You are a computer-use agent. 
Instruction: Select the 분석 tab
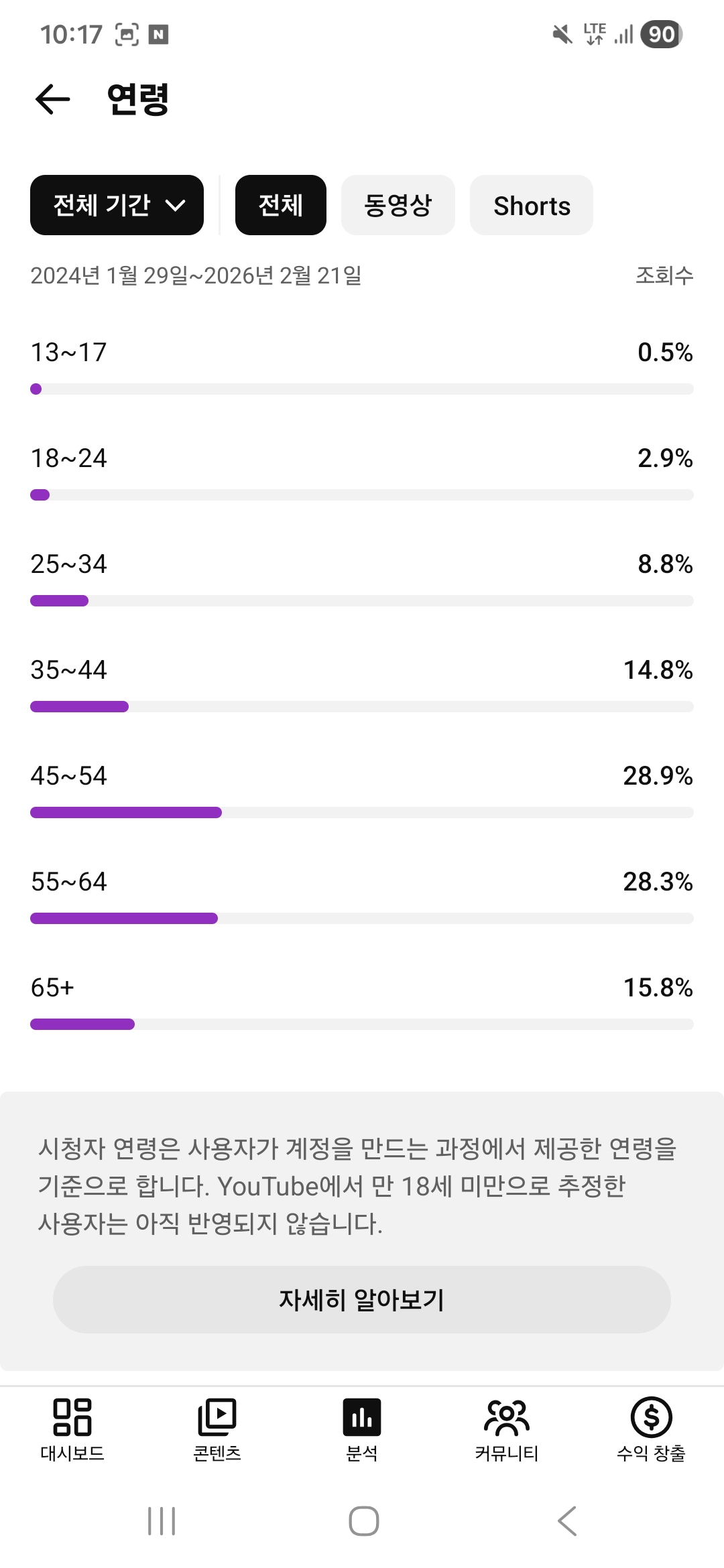point(362,1429)
